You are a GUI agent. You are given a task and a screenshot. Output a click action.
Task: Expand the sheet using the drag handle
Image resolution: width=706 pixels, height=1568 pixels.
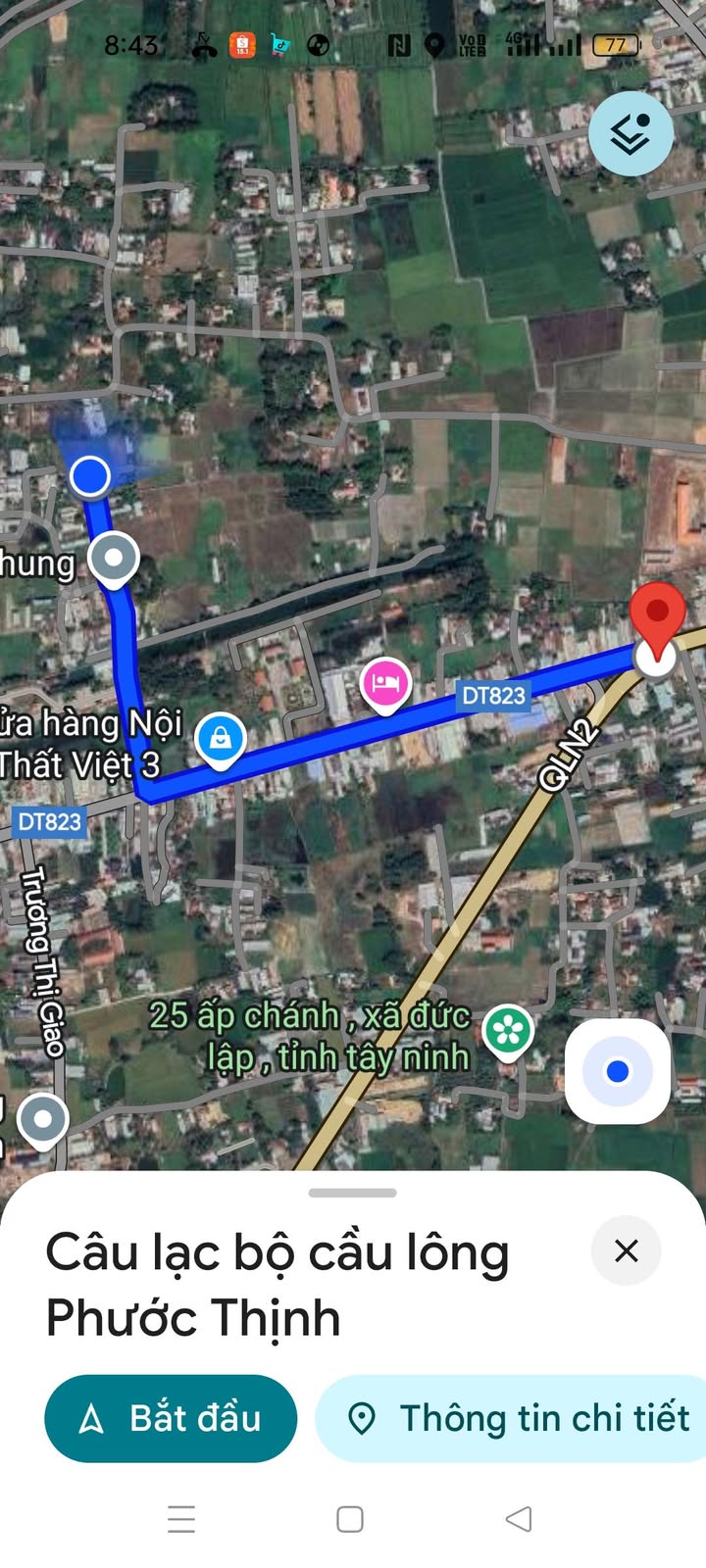353,1193
